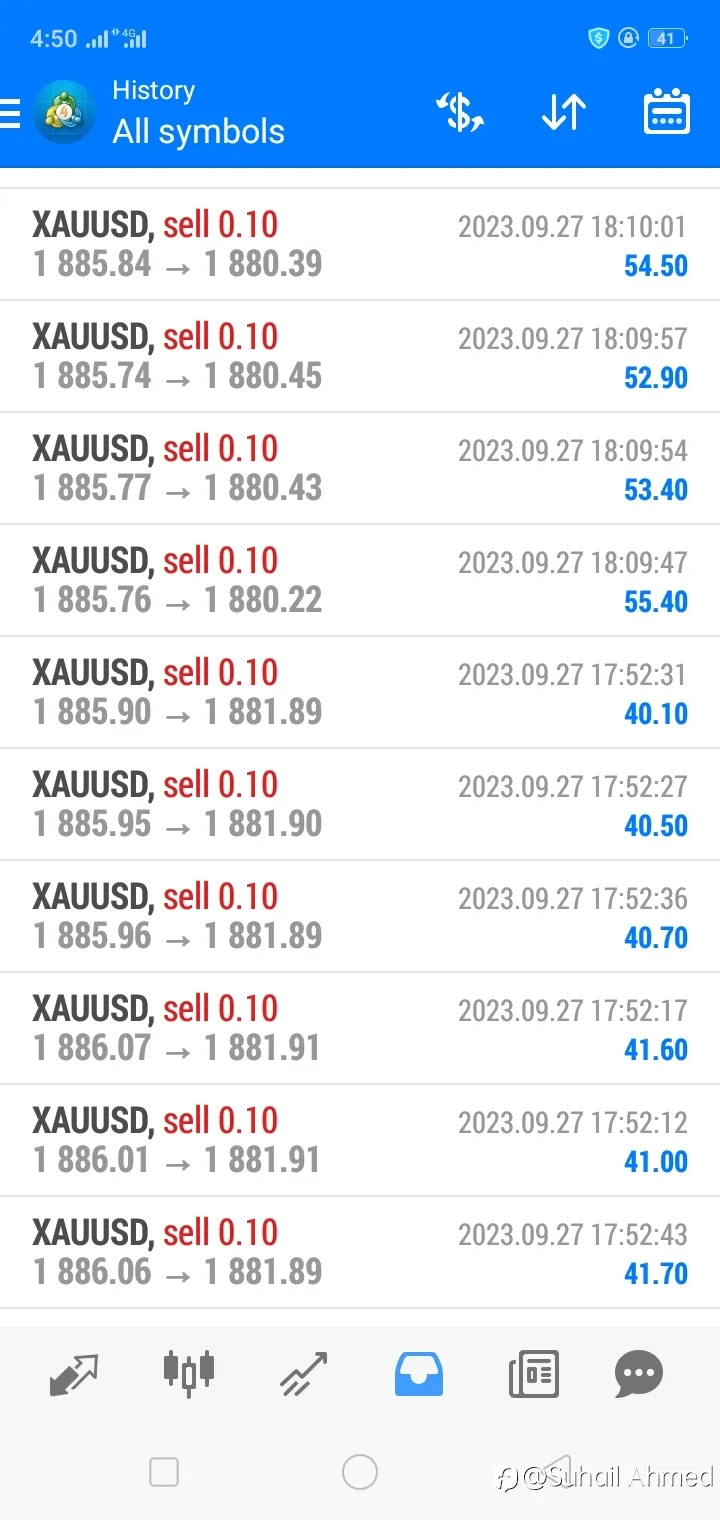
Task: Open the currency symbol filter icon
Action: (460, 113)
